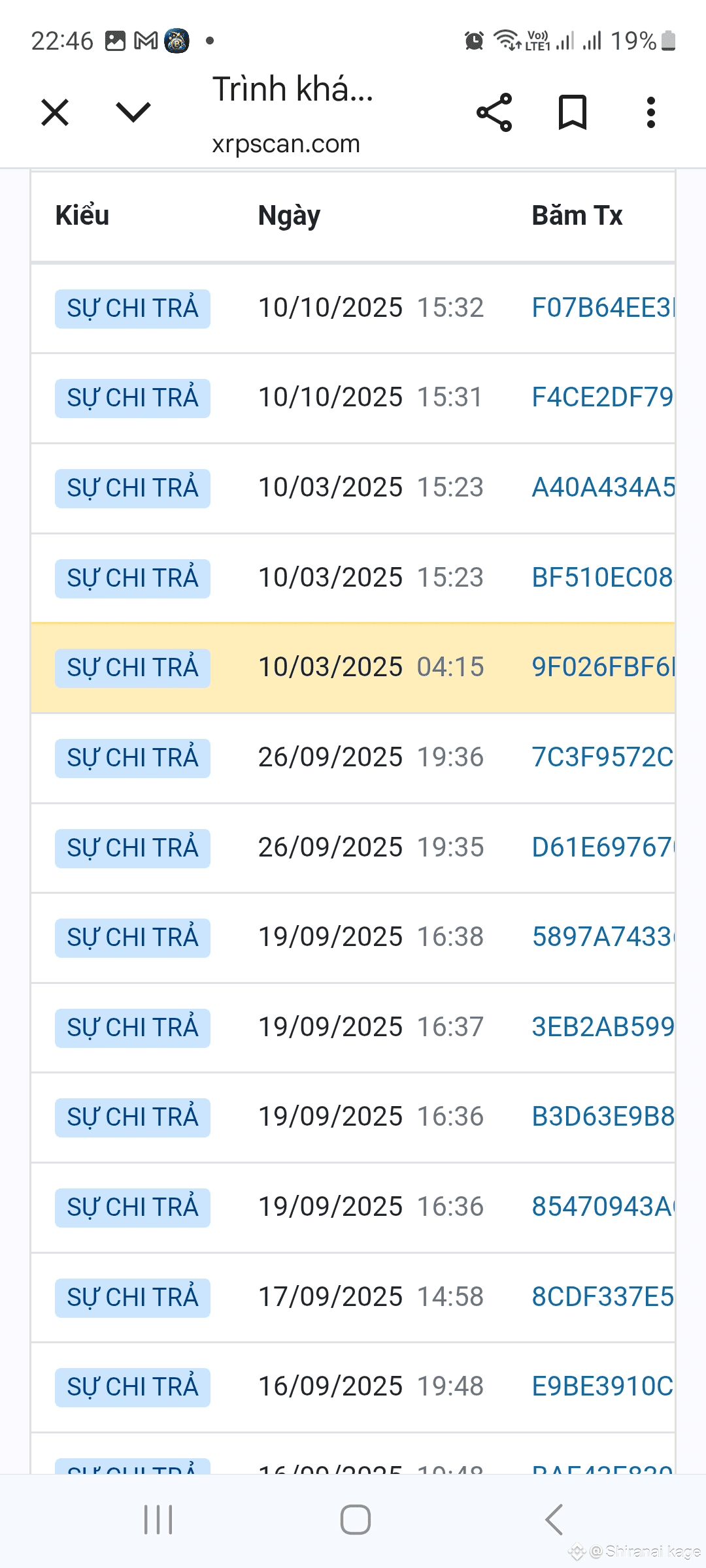View transaction A40A434A5 details
706x1568 pixels.
[603, 487]
